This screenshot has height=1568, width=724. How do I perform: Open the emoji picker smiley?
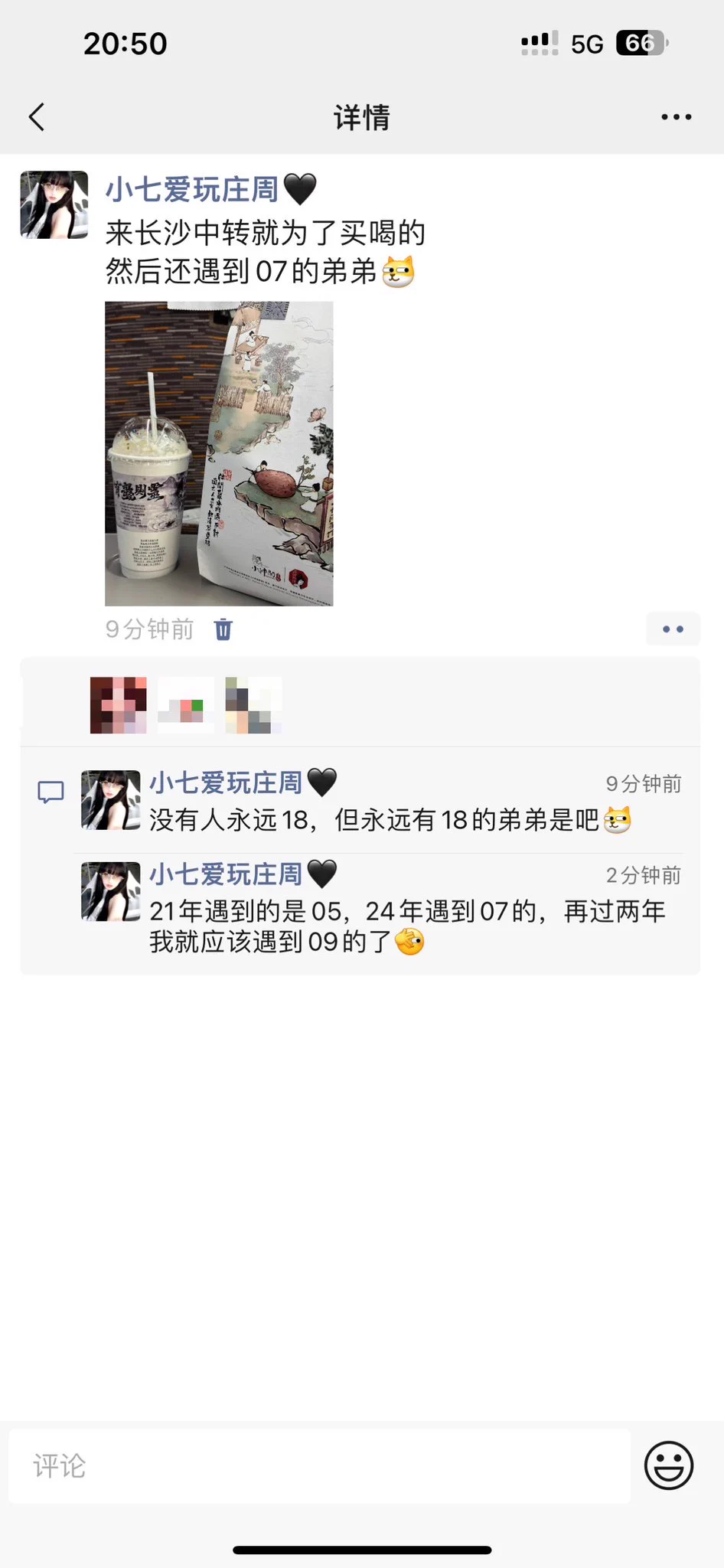[668, 1466]
